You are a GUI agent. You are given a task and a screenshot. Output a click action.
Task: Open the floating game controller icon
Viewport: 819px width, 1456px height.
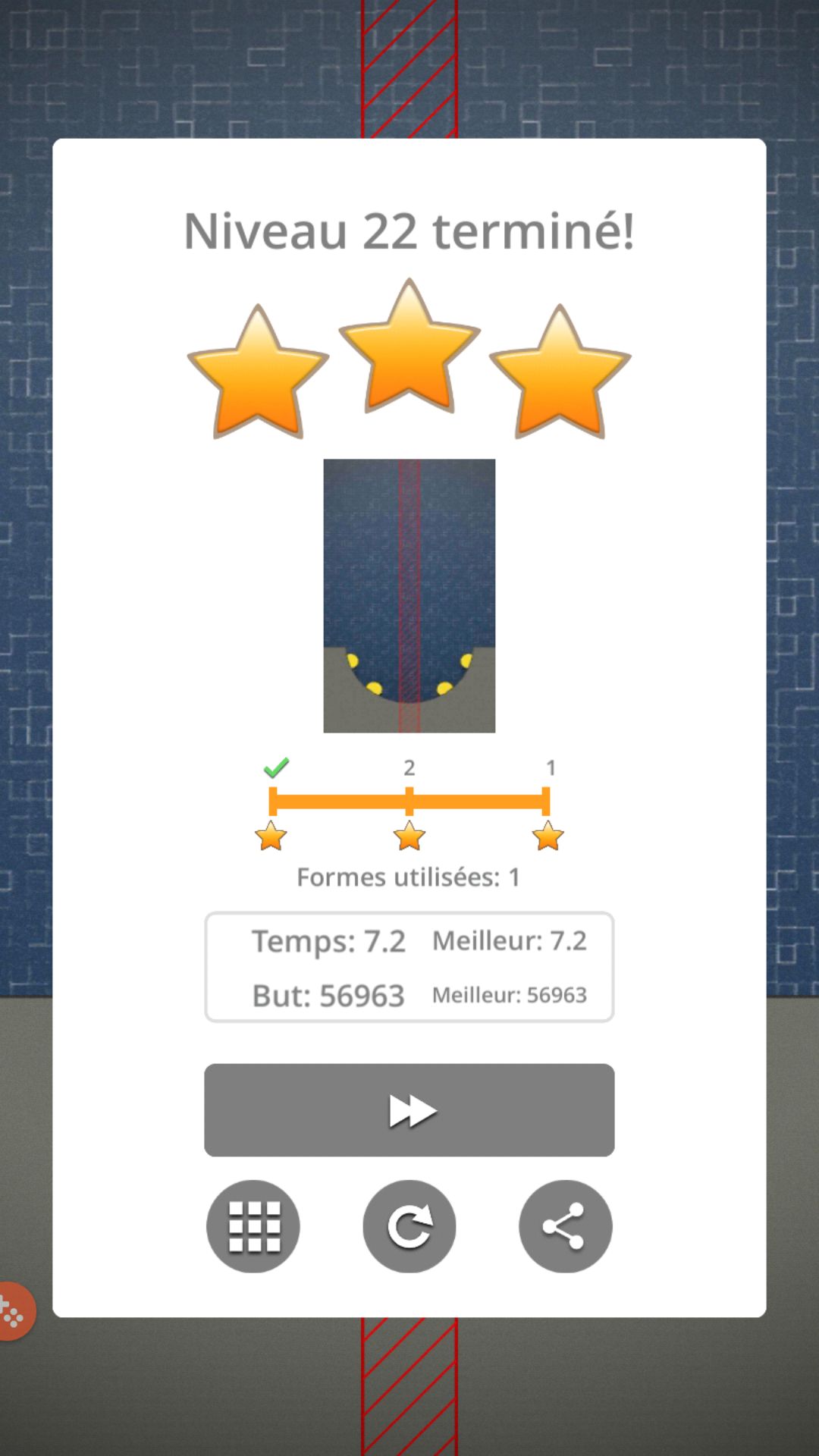[x=14, y=1311]
